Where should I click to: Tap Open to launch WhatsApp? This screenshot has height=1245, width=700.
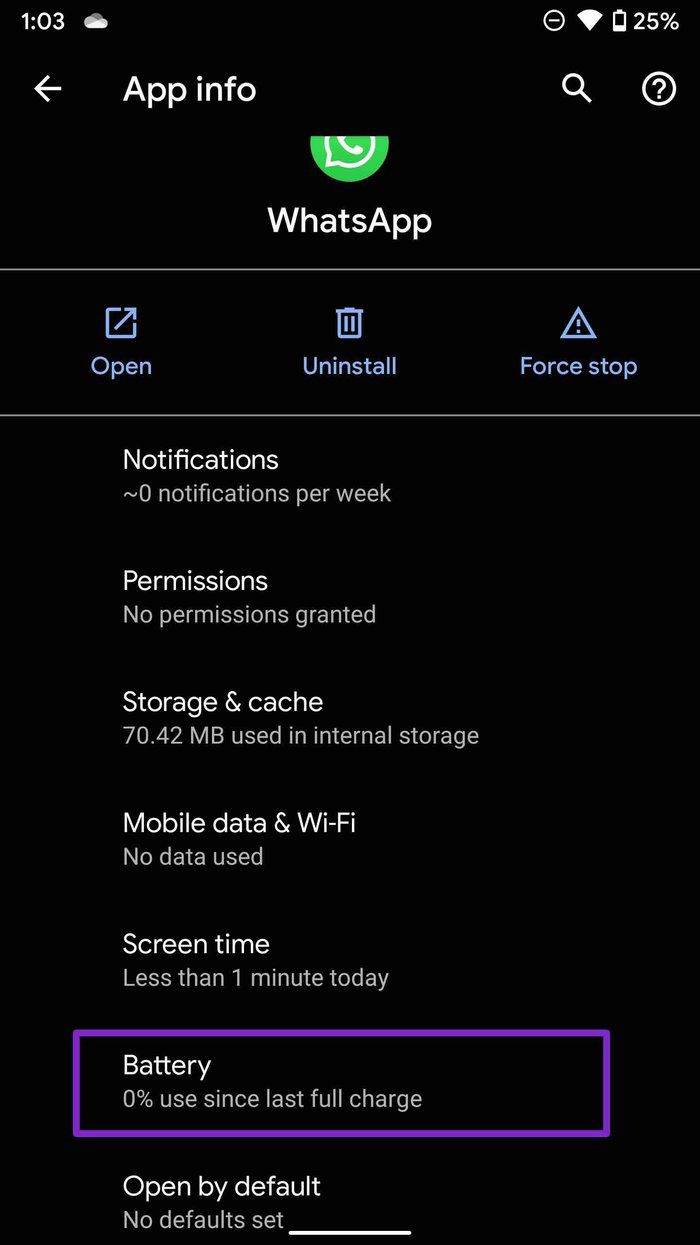(x=121, y=343)
